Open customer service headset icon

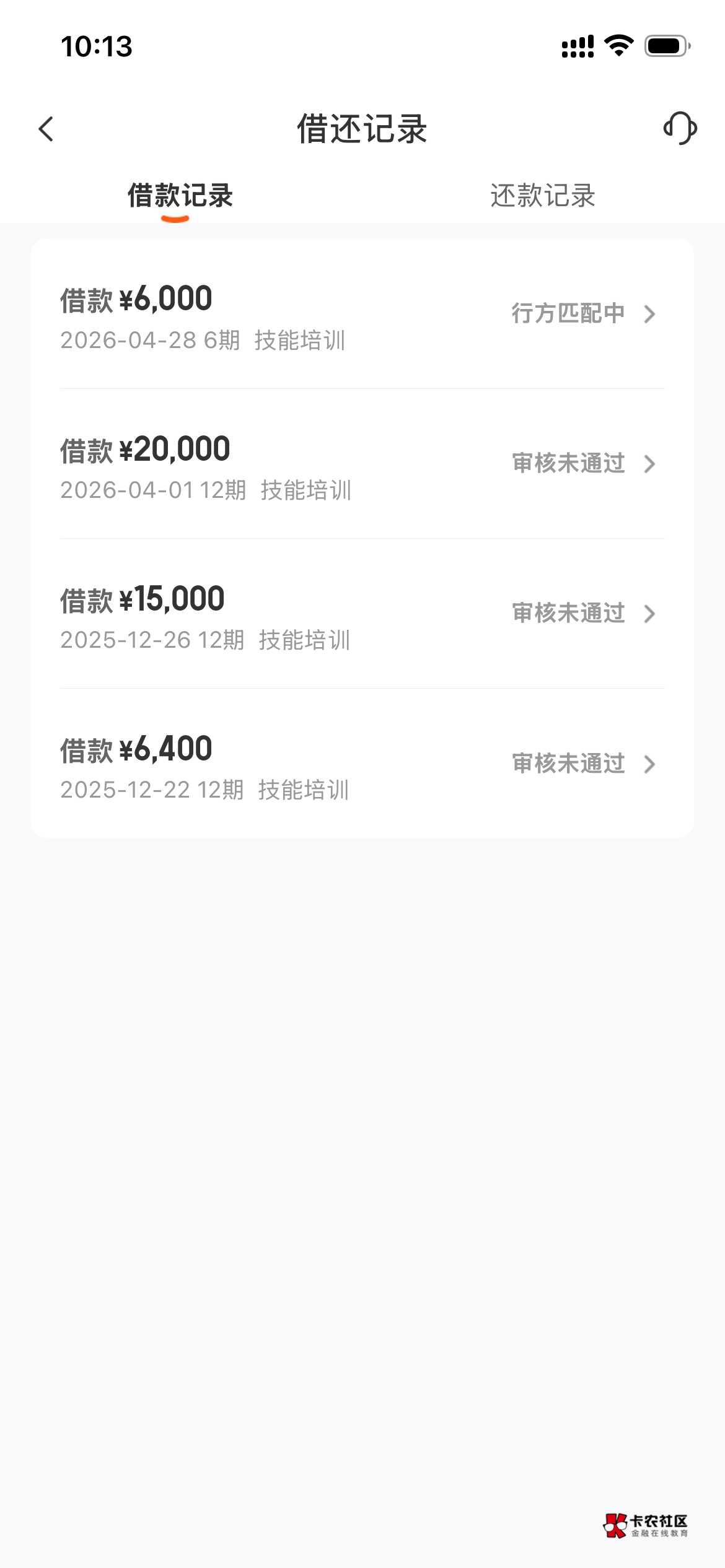tap(680, 128)
